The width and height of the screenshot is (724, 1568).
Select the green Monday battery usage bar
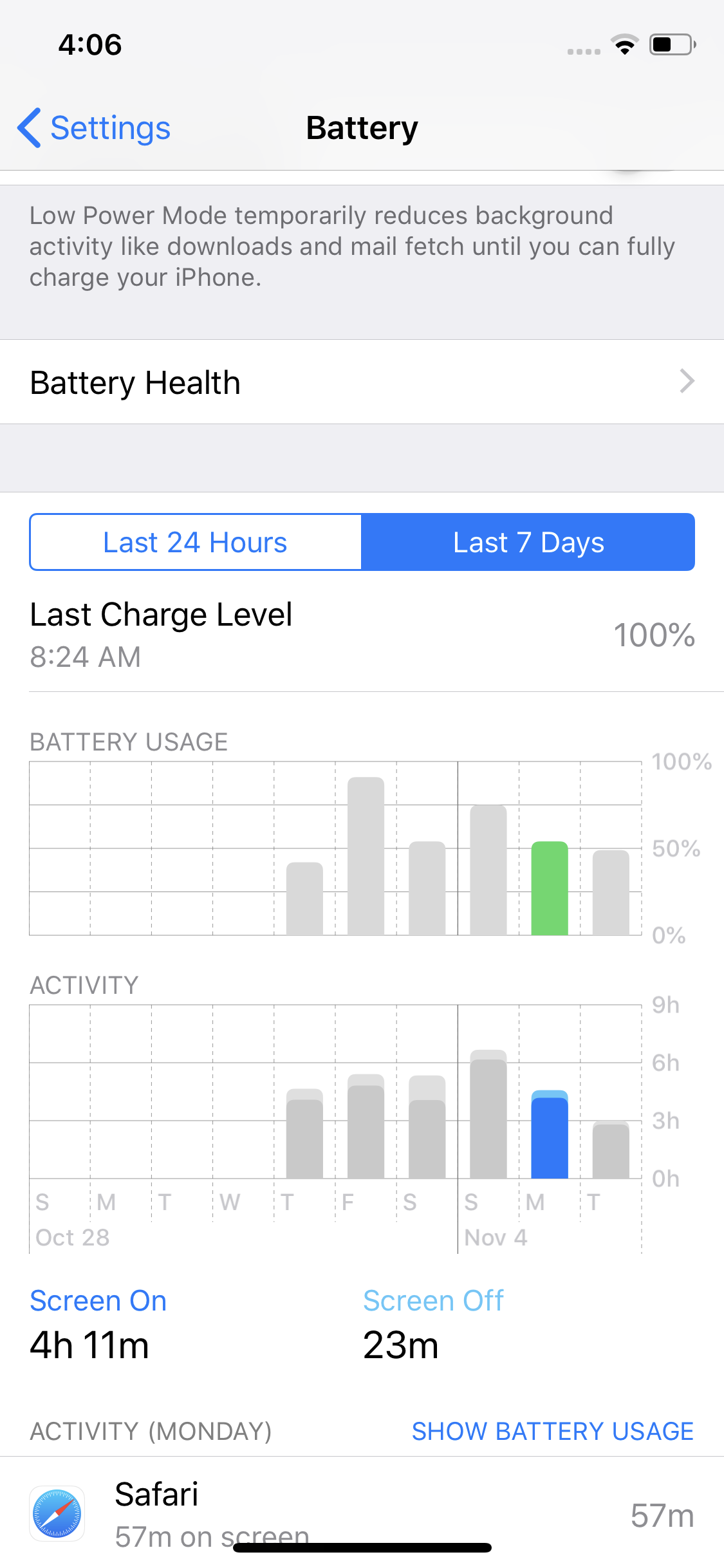550,888
